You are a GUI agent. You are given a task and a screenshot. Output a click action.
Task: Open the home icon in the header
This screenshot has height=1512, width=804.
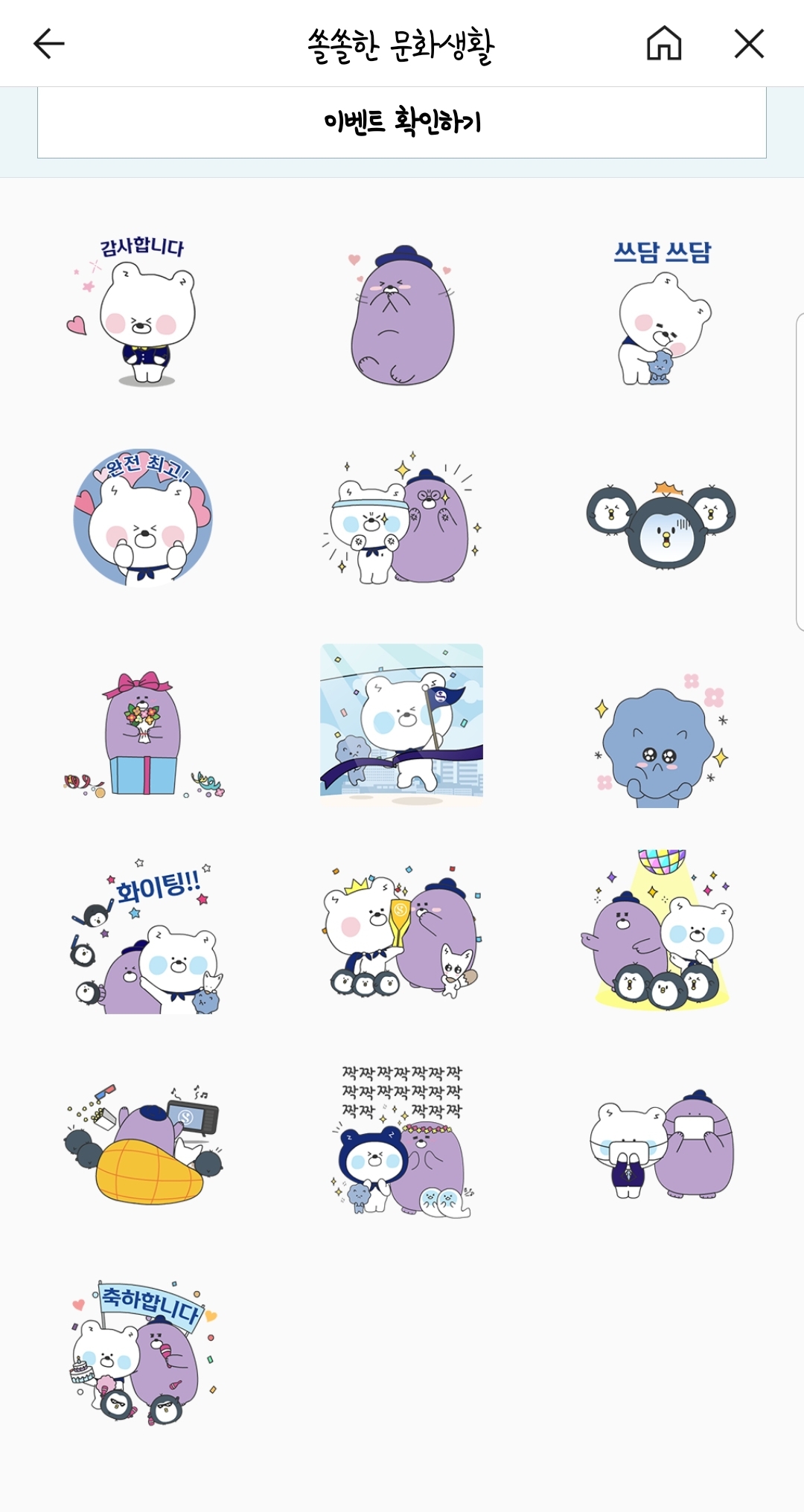point(664,43)
